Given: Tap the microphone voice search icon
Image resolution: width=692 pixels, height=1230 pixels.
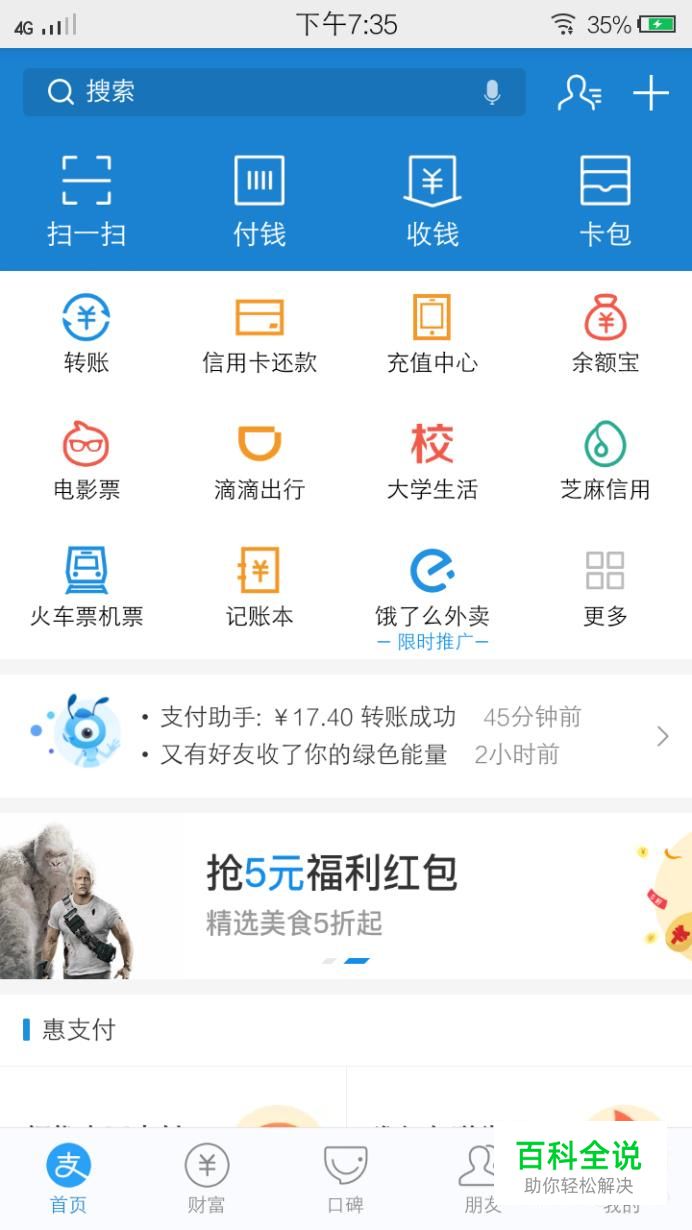Looking at the screenshot, I should coord(492,92).
